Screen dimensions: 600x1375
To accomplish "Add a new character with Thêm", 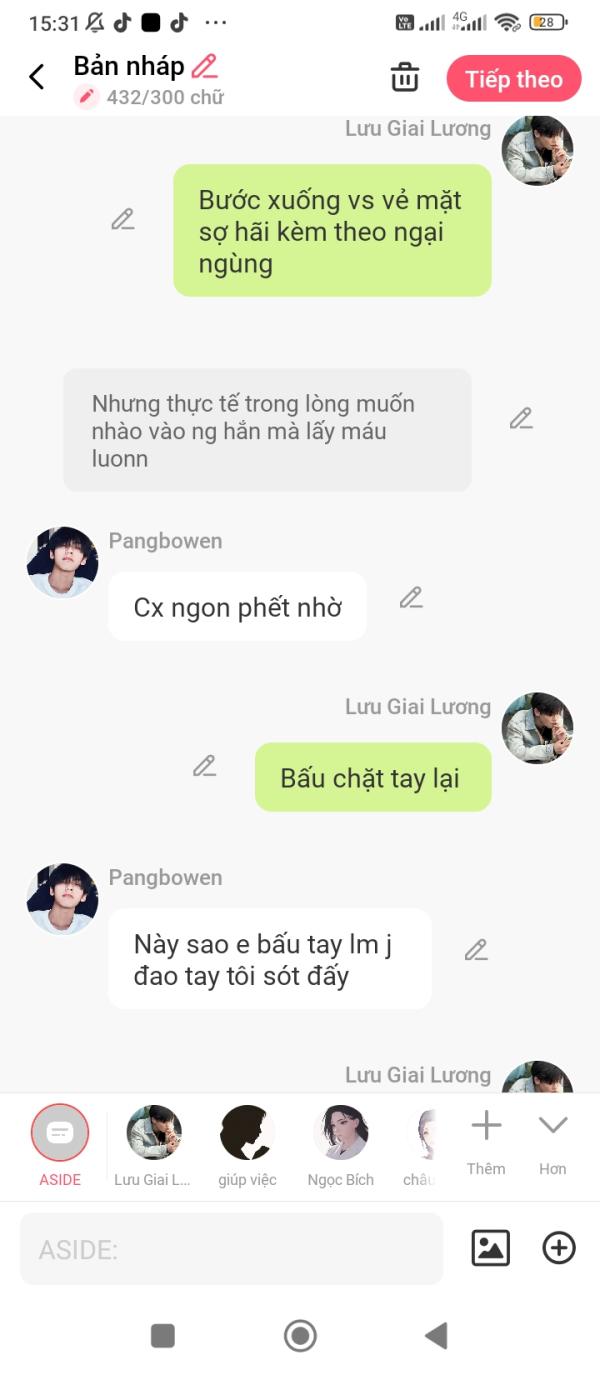I will (486, 1140).
